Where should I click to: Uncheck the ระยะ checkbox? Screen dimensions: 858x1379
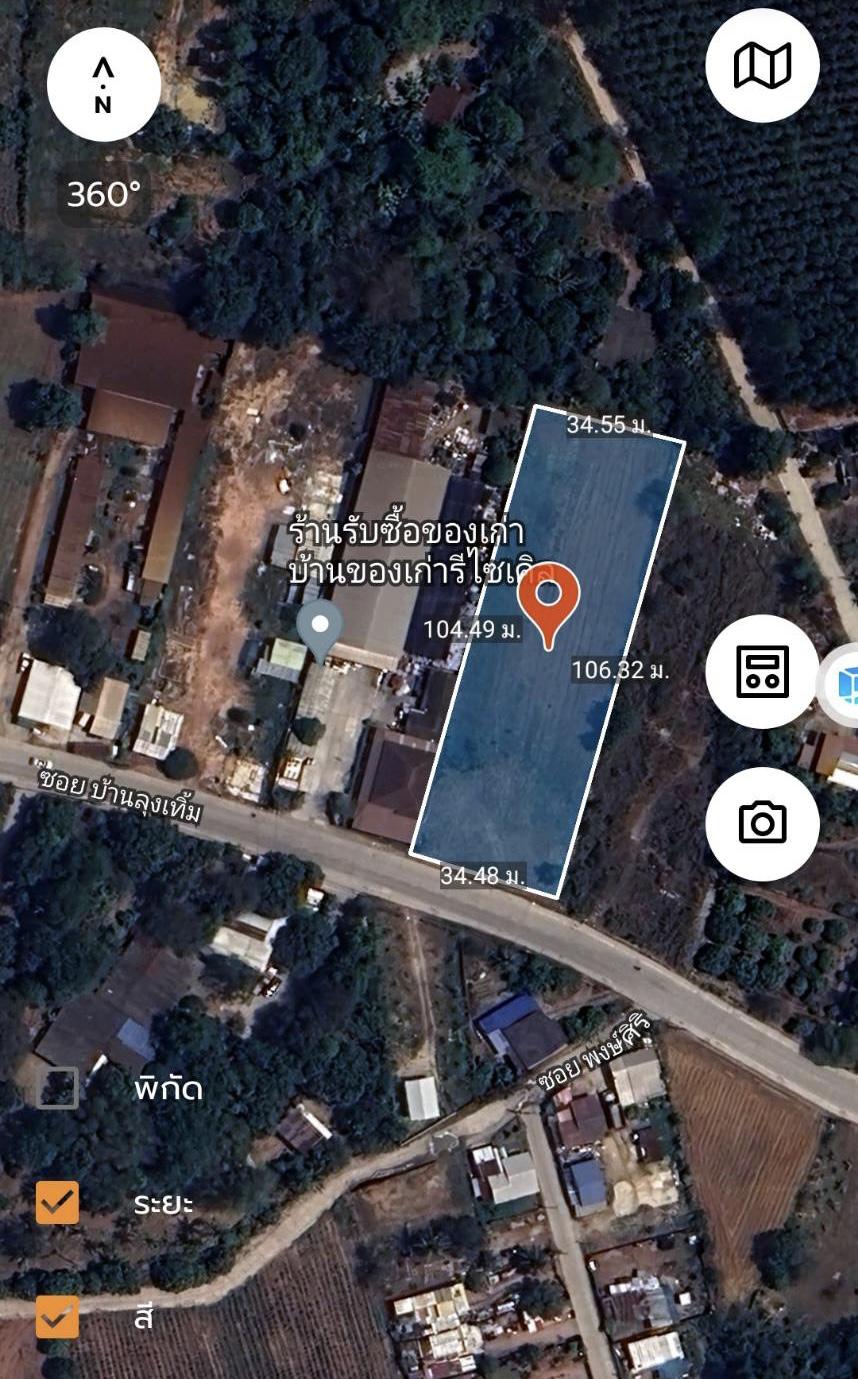[x=57, y=1202]
